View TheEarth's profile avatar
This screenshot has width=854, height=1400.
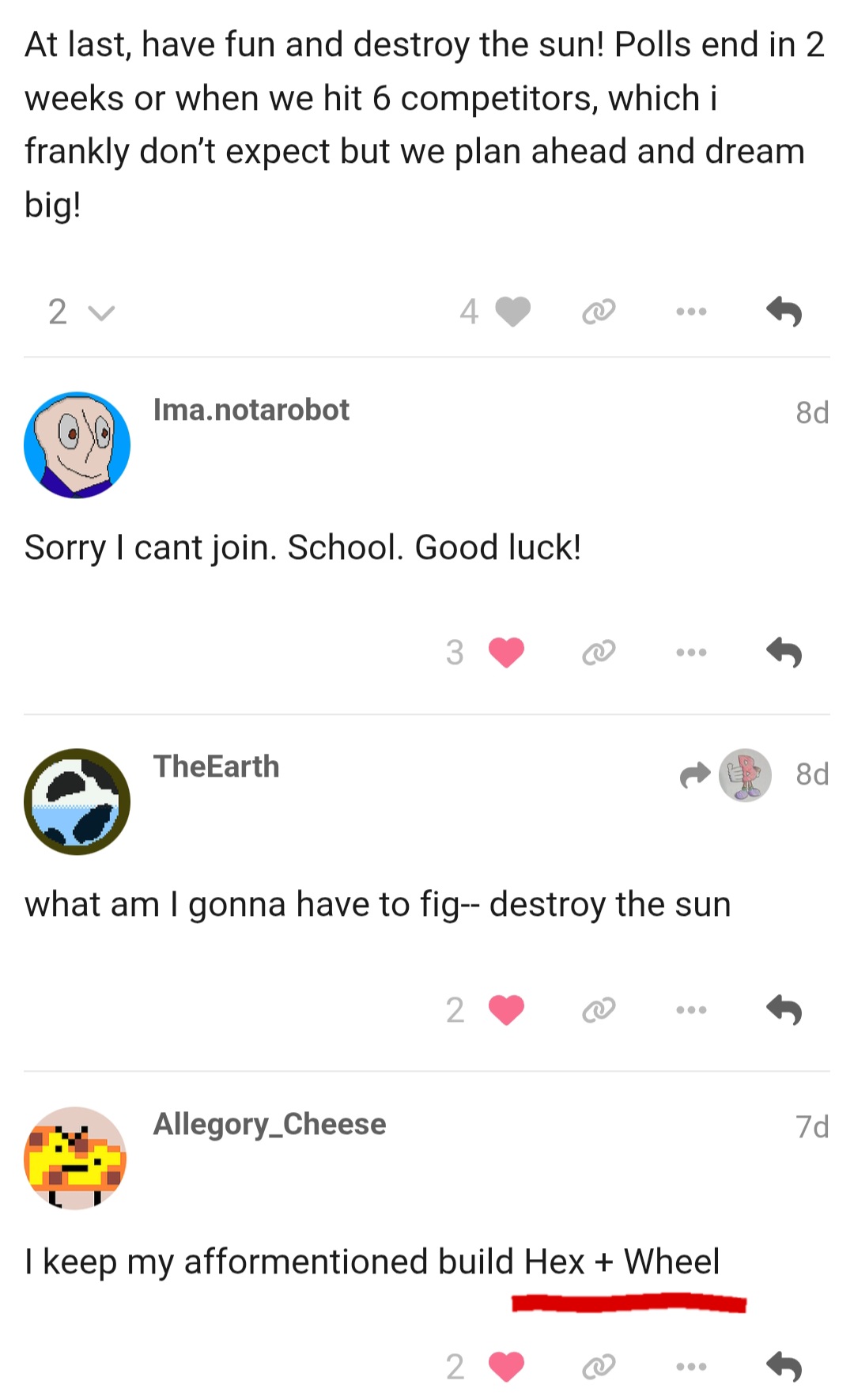coord(77,801)
